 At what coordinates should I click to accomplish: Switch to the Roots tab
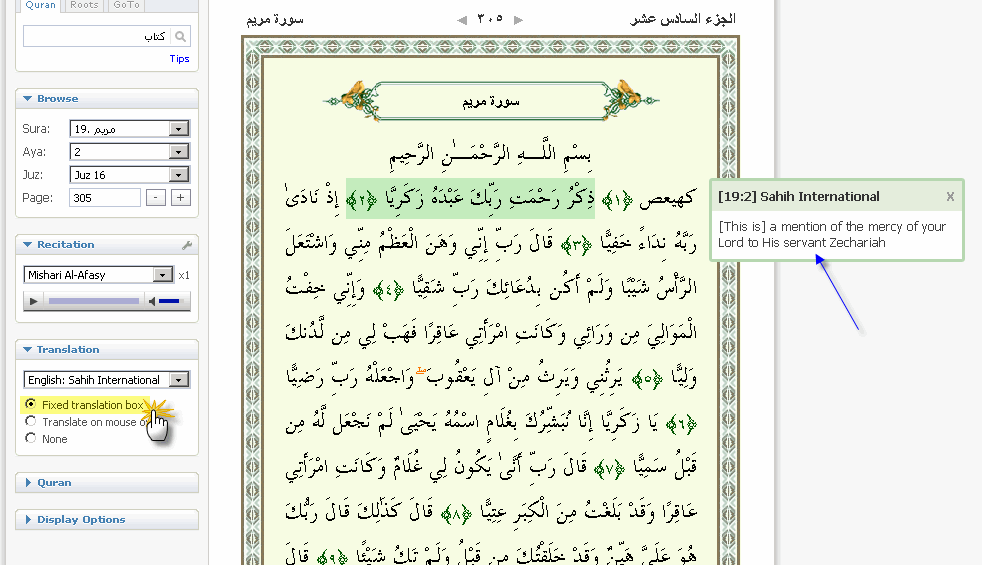click(84, 5)
